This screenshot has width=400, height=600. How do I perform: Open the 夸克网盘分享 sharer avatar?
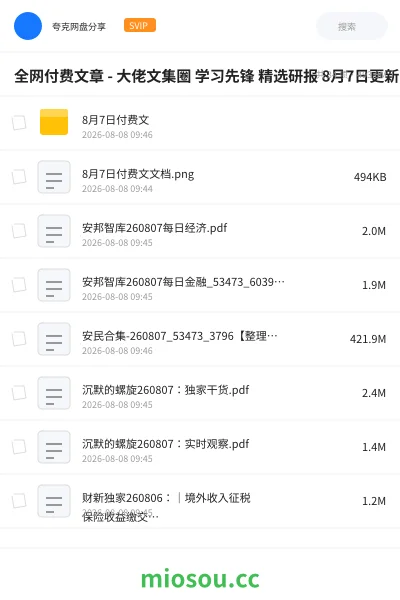click(x=28, y=26)
